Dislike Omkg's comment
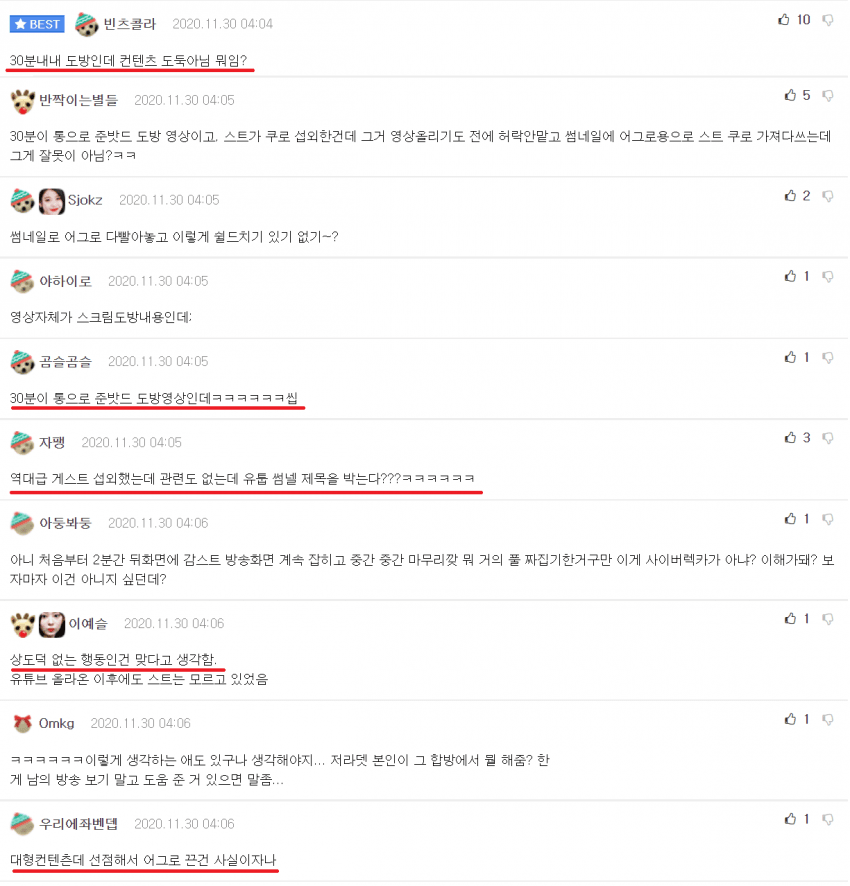Image resolution: width=850 pixels, height=886 pixels. pos(828,718)
